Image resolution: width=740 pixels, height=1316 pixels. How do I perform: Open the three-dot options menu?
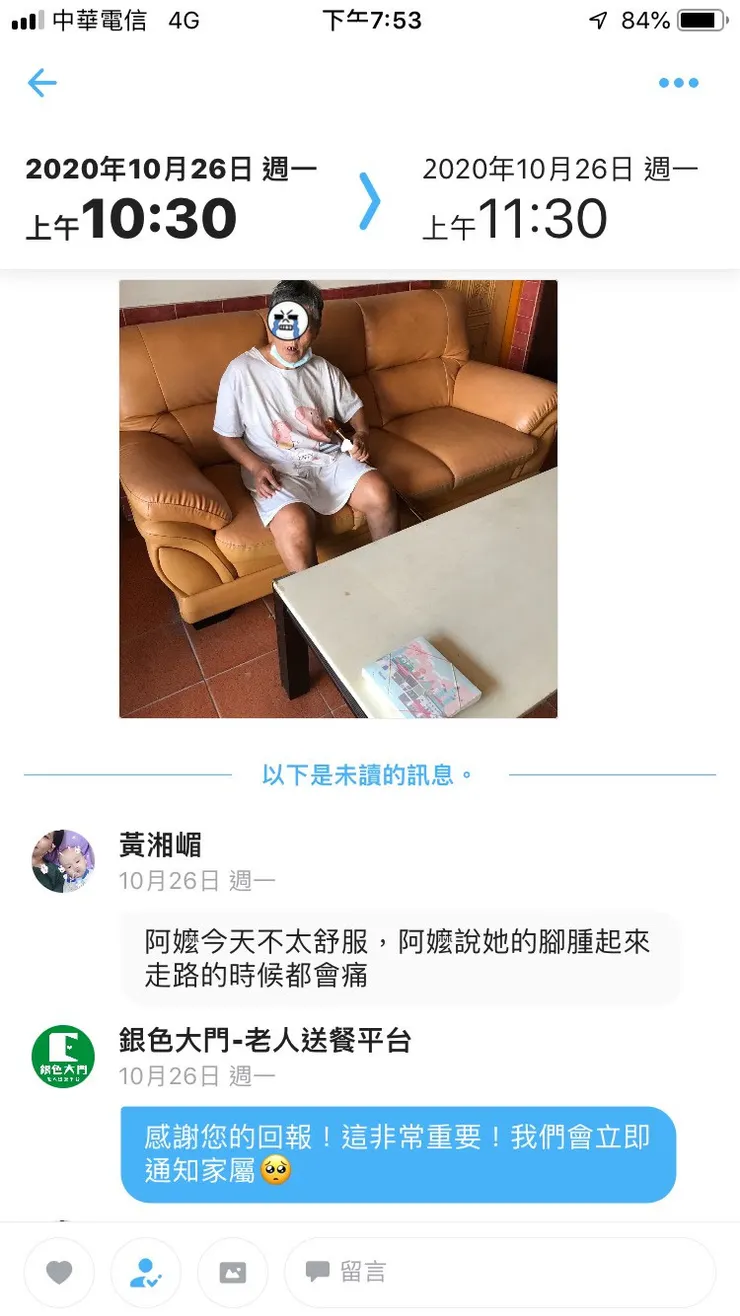678,83
